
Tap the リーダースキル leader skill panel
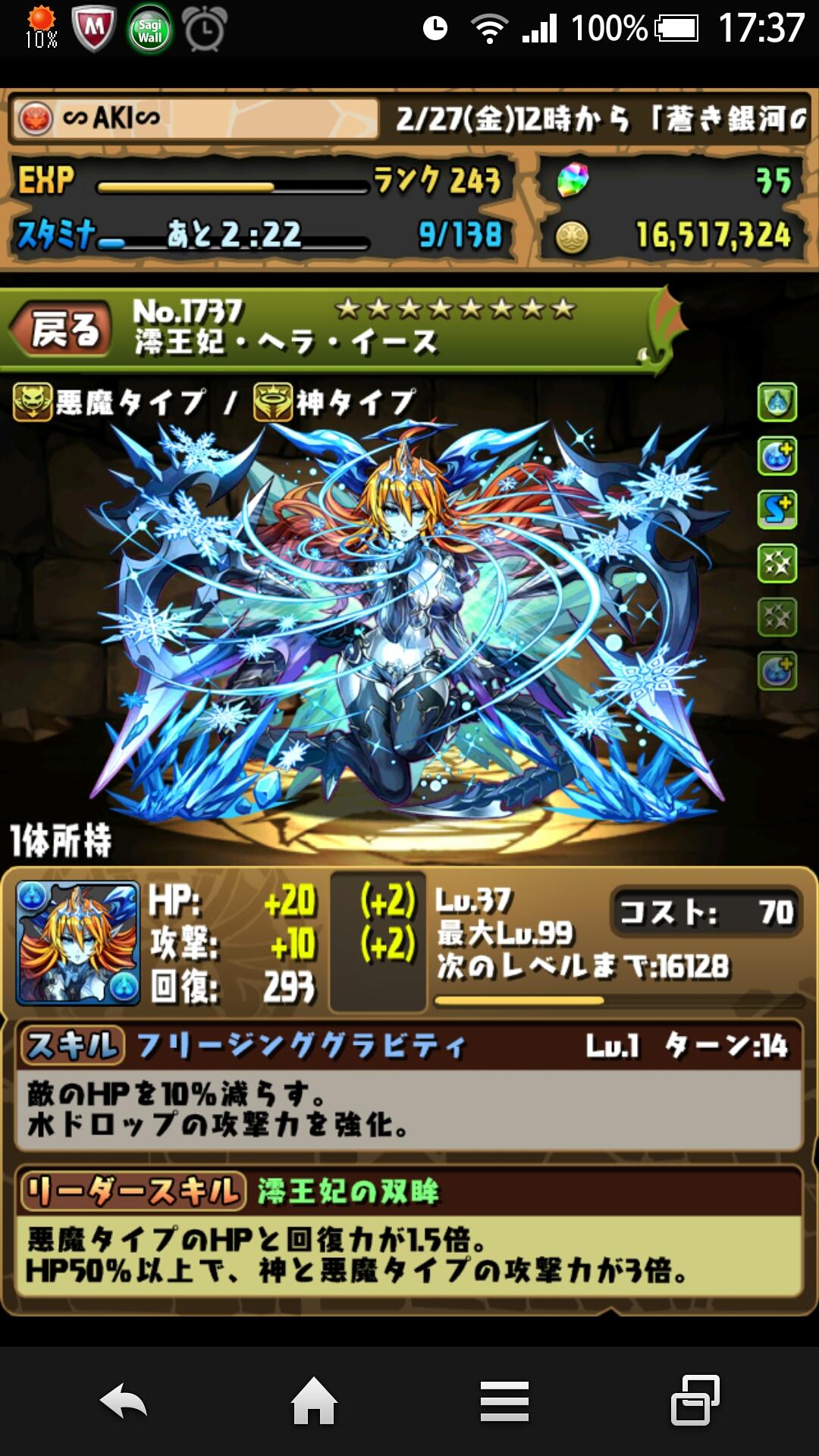409,1232
